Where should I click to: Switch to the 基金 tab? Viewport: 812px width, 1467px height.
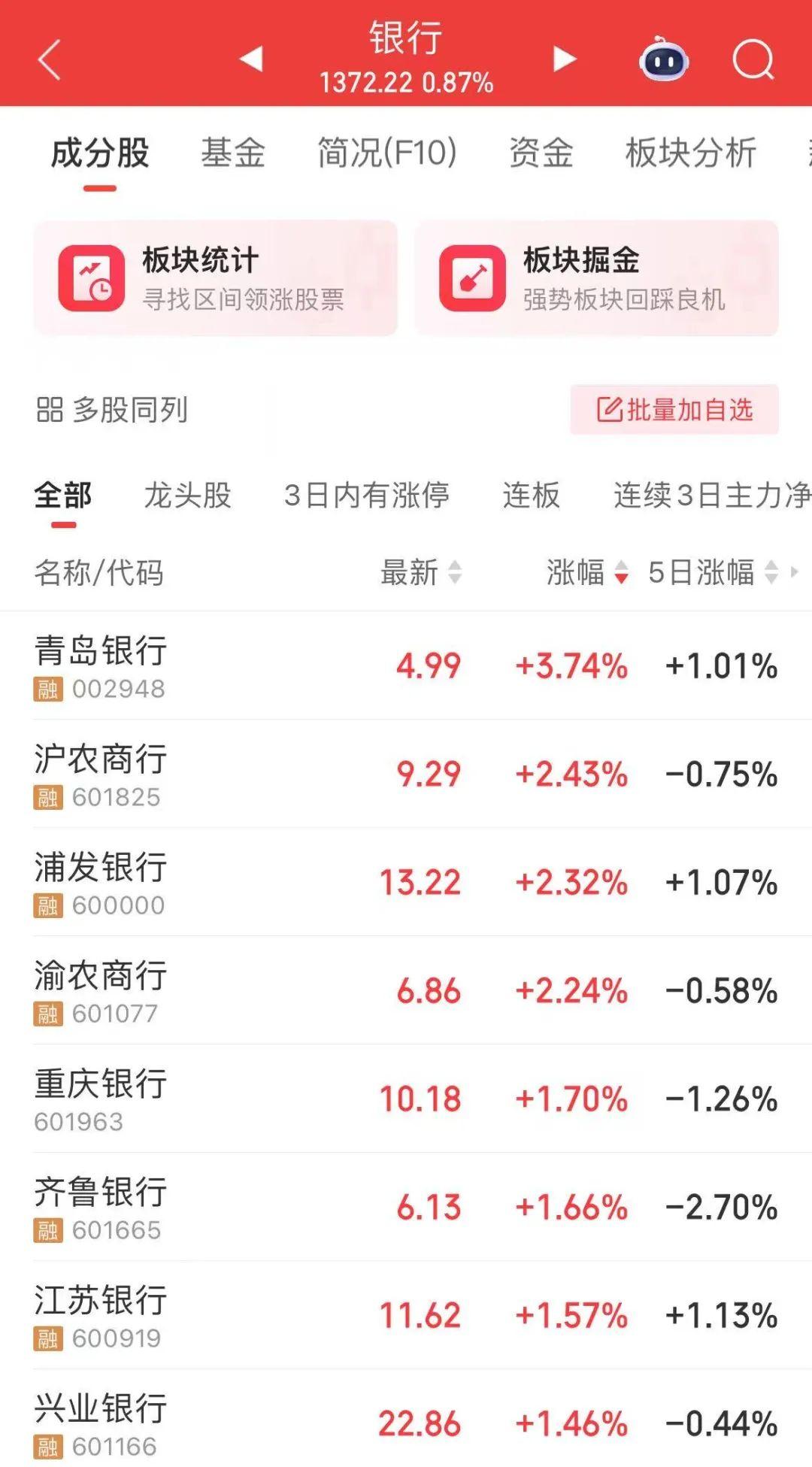point(233,153)
